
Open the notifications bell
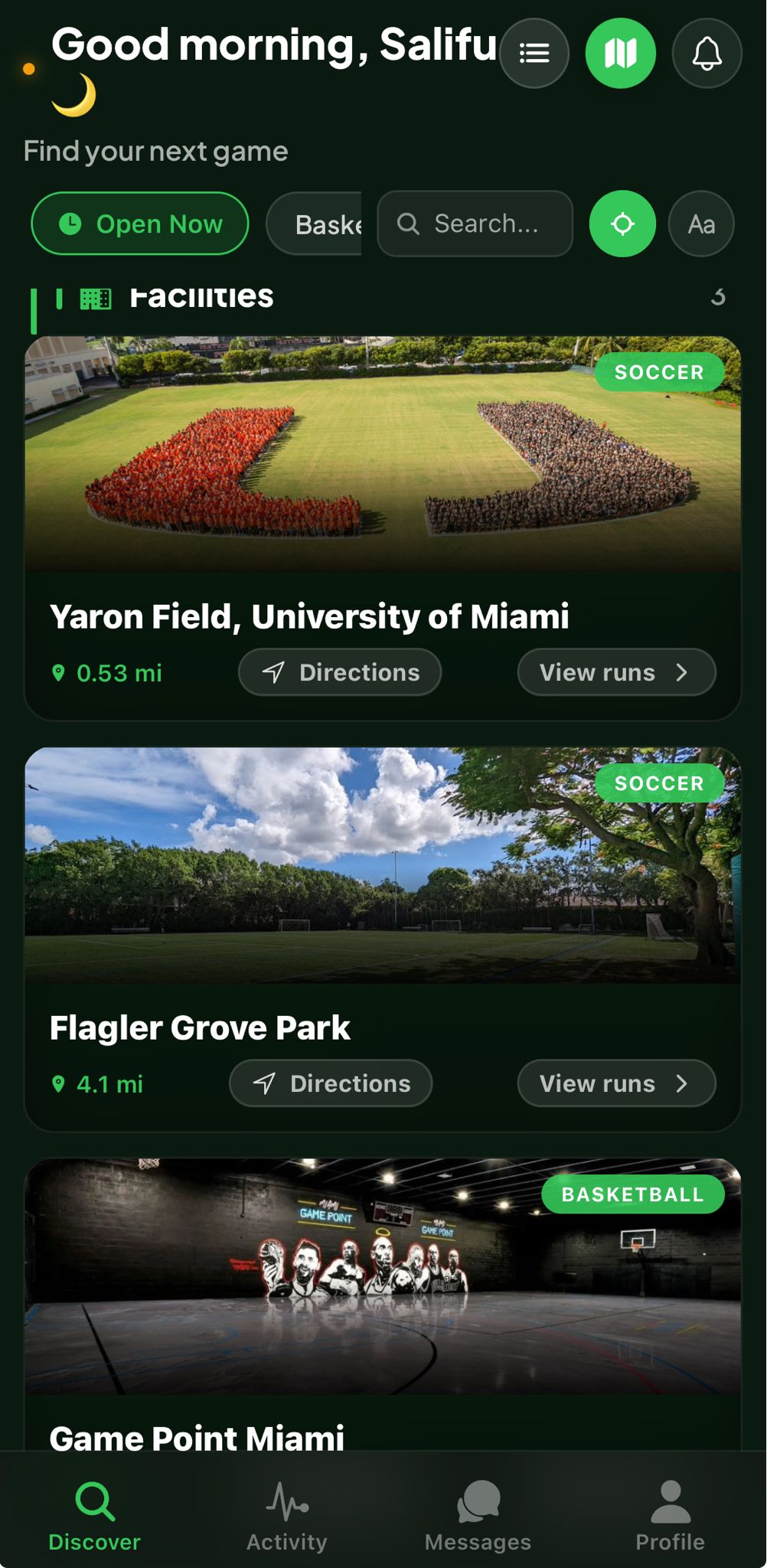(x=707, y=53)
